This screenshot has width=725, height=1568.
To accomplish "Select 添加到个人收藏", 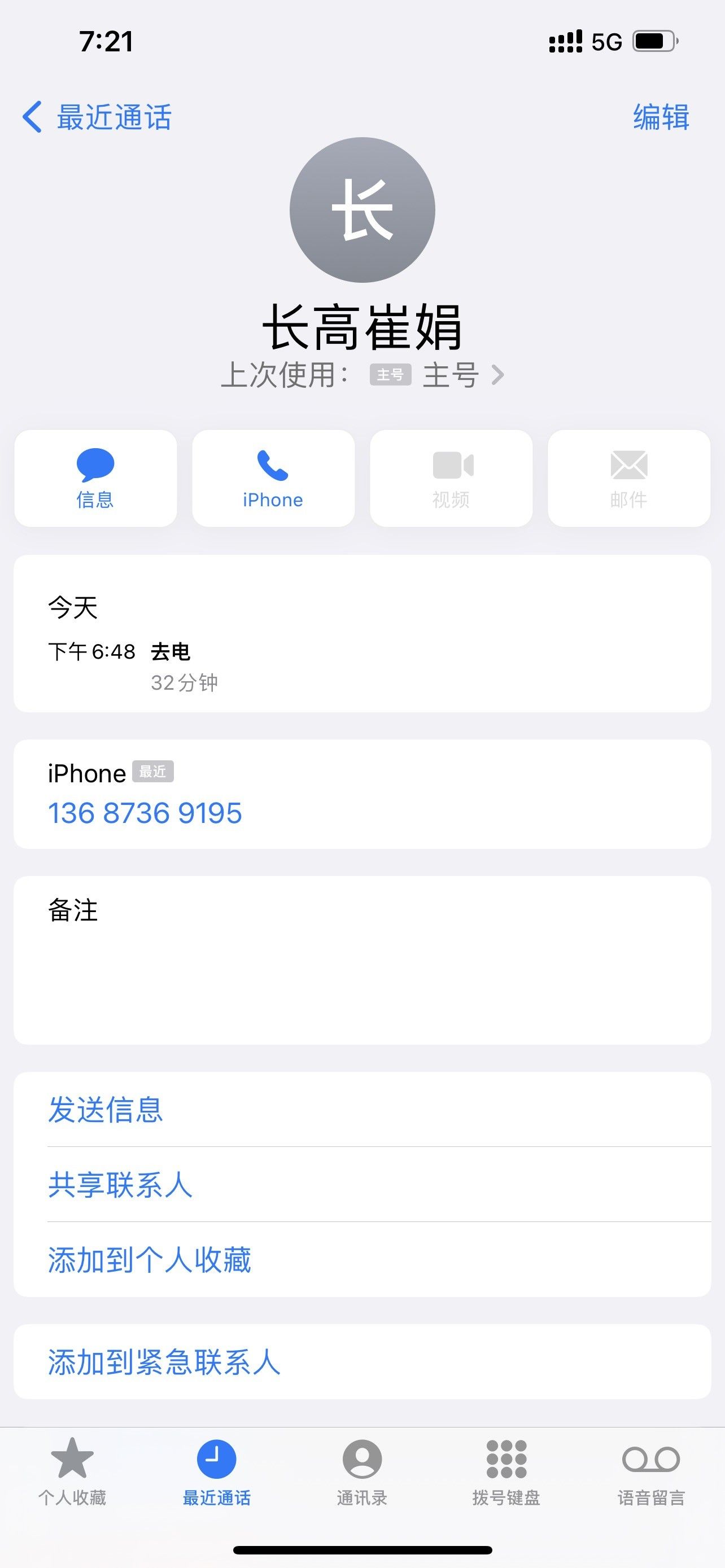I will point(362,1259).
